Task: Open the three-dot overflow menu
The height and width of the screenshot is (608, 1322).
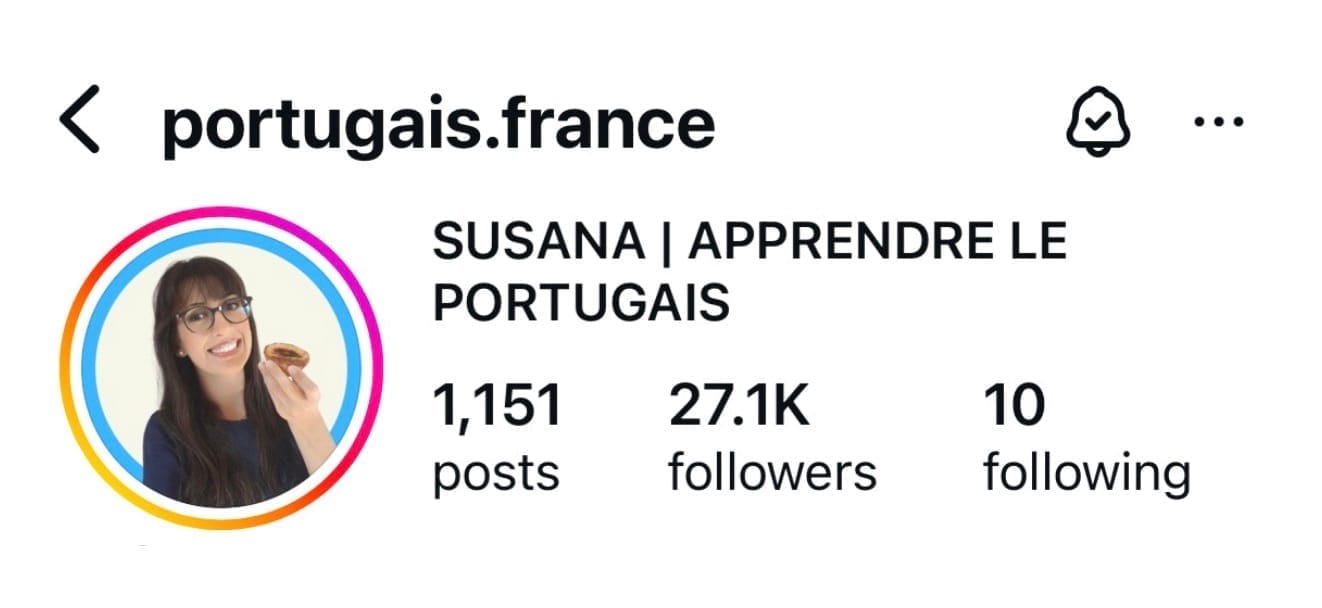Action: tap(1220, 124)
